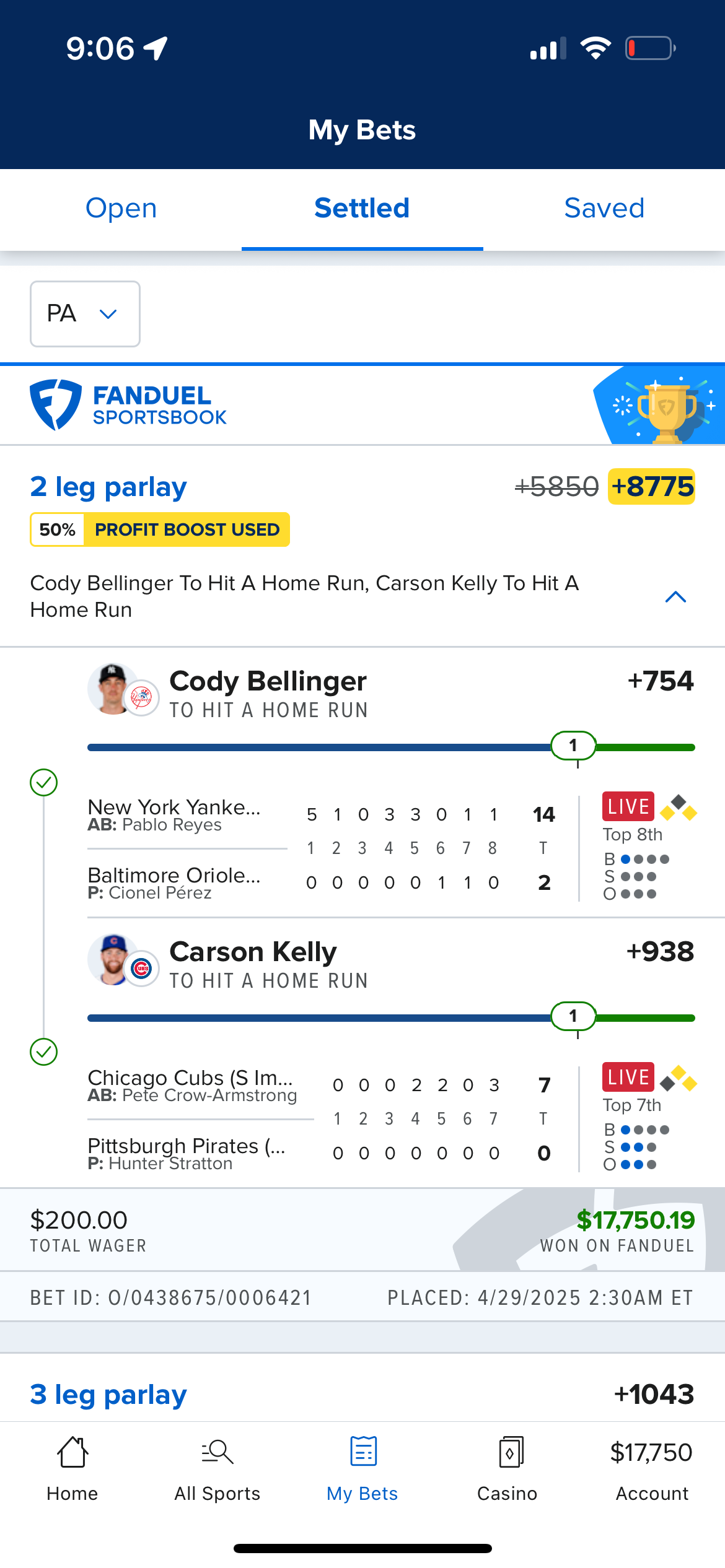725x1568 pixels.
Task: Open Account showing $17,750 balance
Action: point(651,1468)
